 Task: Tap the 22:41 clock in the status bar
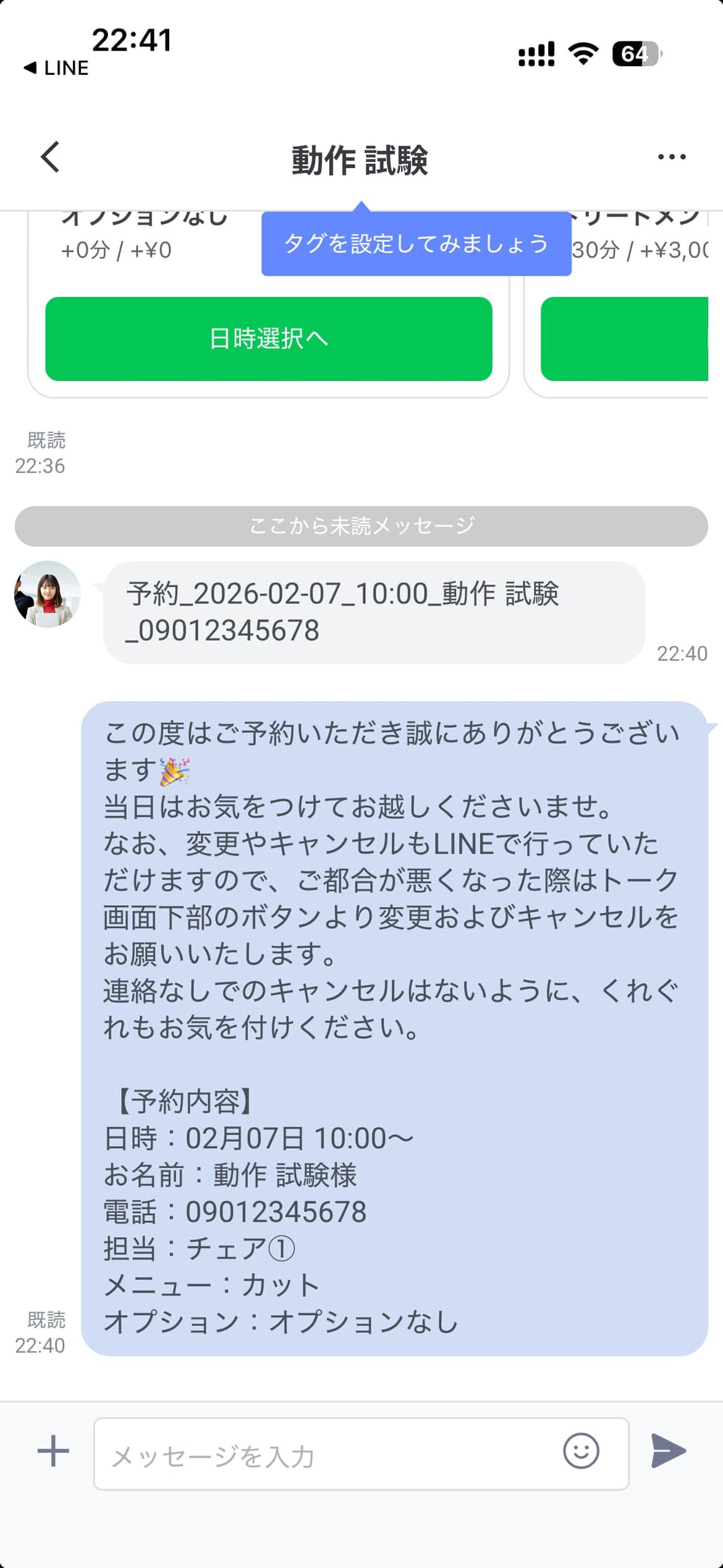(131, 39)
